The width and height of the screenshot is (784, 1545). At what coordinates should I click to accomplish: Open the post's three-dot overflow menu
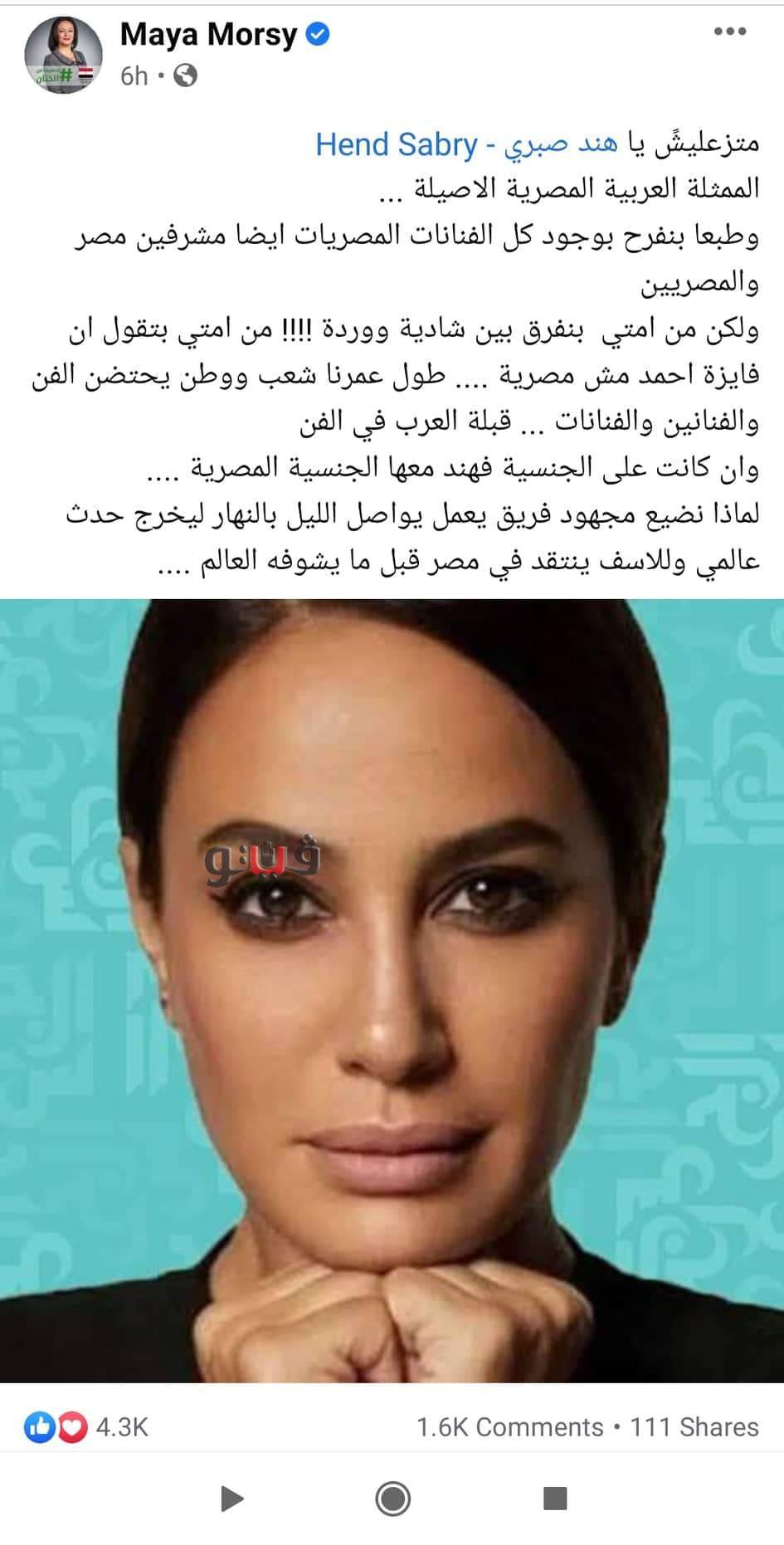tap(729, 32)
